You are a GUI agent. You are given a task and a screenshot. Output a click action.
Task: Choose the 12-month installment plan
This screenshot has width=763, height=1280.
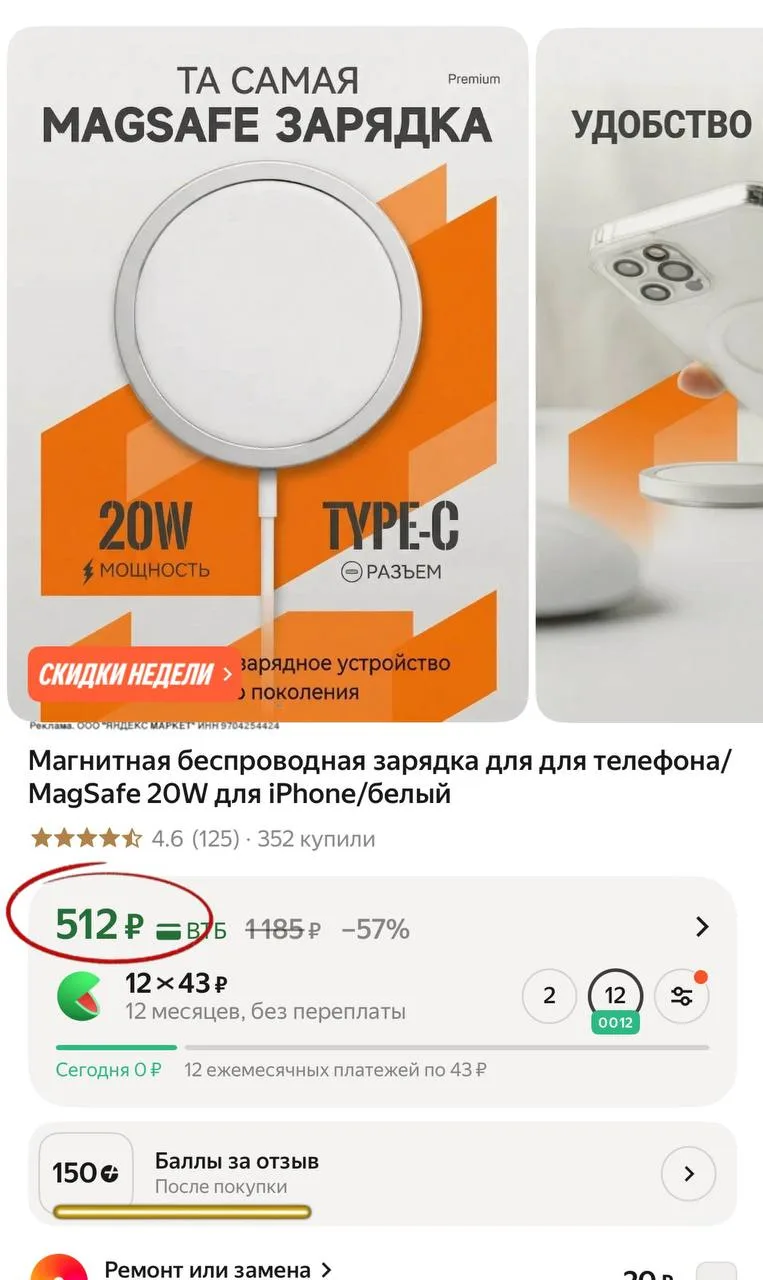pos(615,996)
